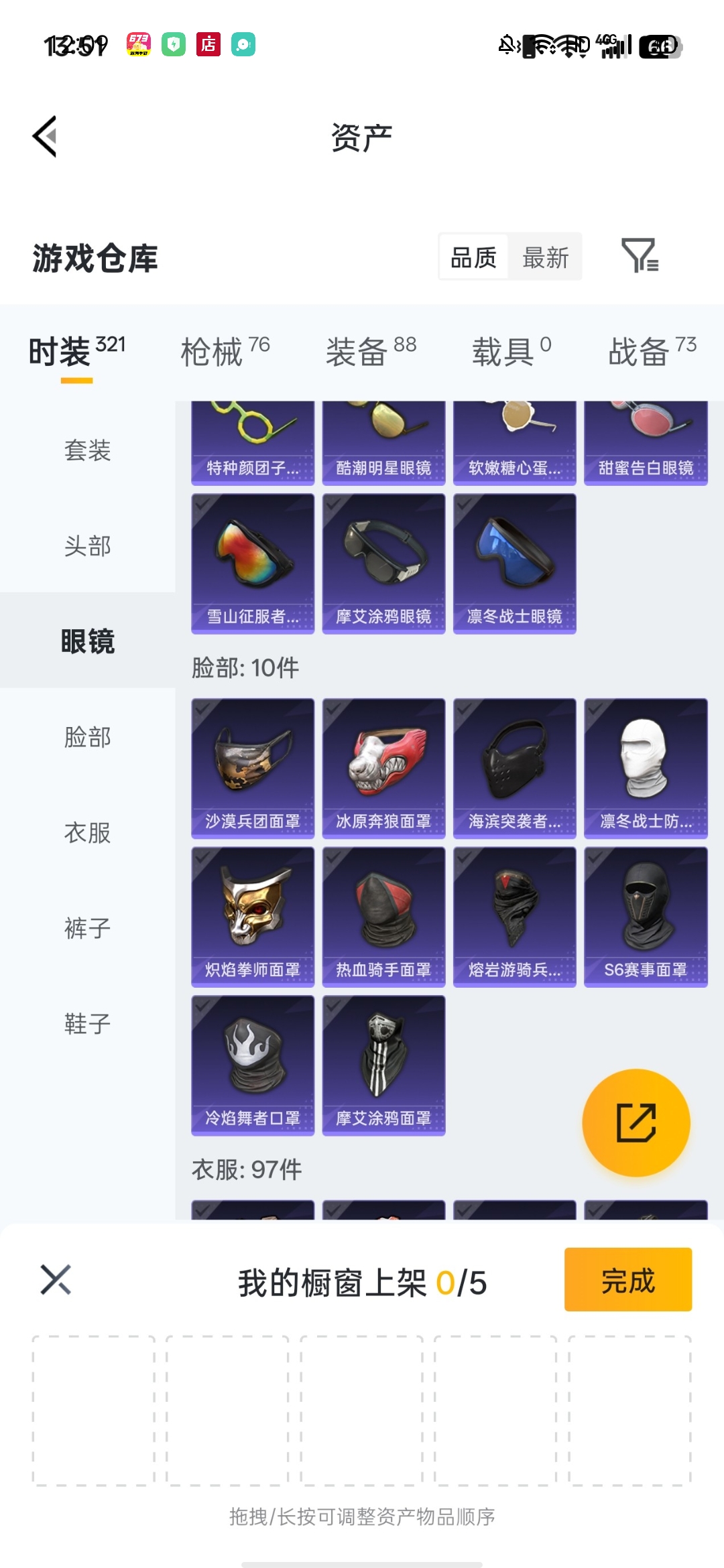
Task: Pick the 炽焰拳师面罩 item
Action: 253,916
